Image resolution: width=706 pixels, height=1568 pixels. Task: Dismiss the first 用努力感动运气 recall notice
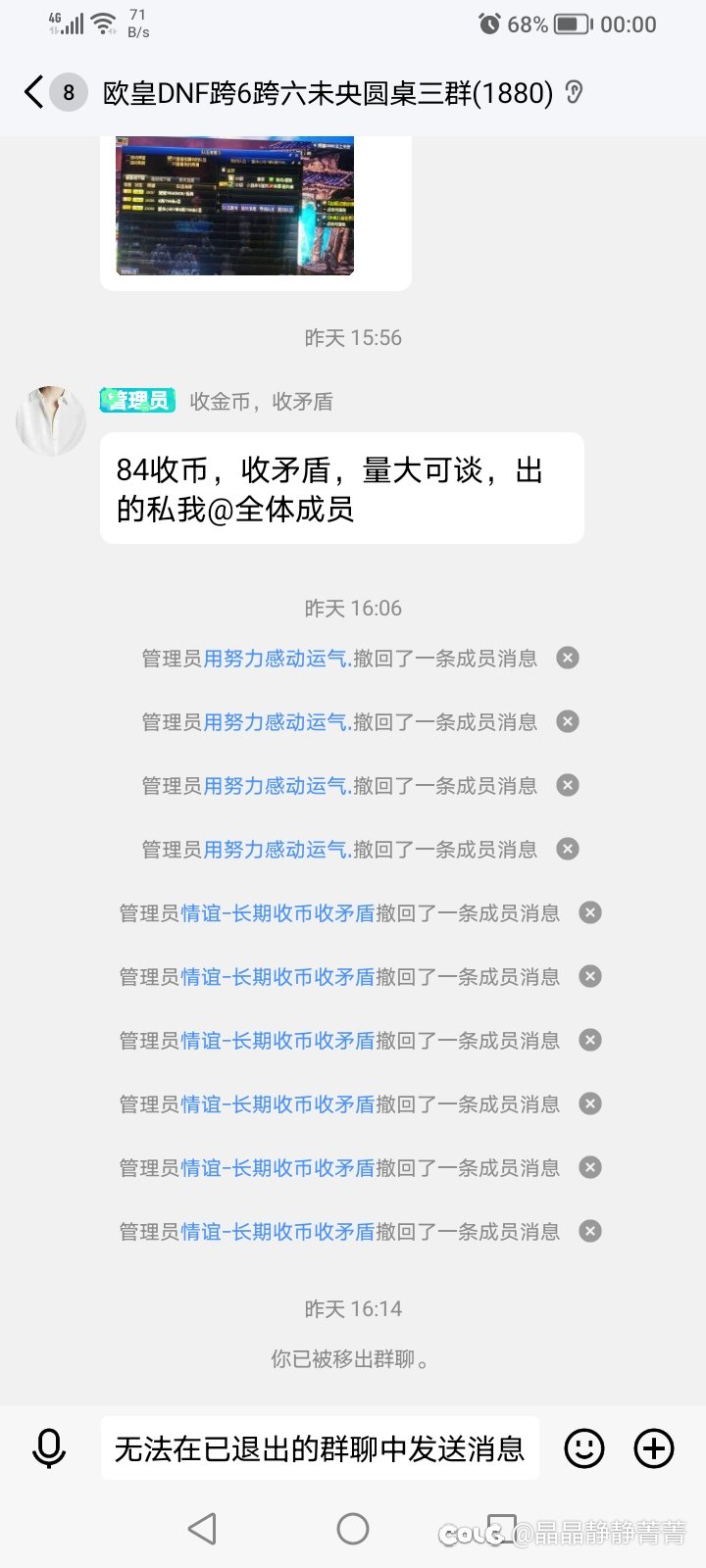(x=568, y=658)
